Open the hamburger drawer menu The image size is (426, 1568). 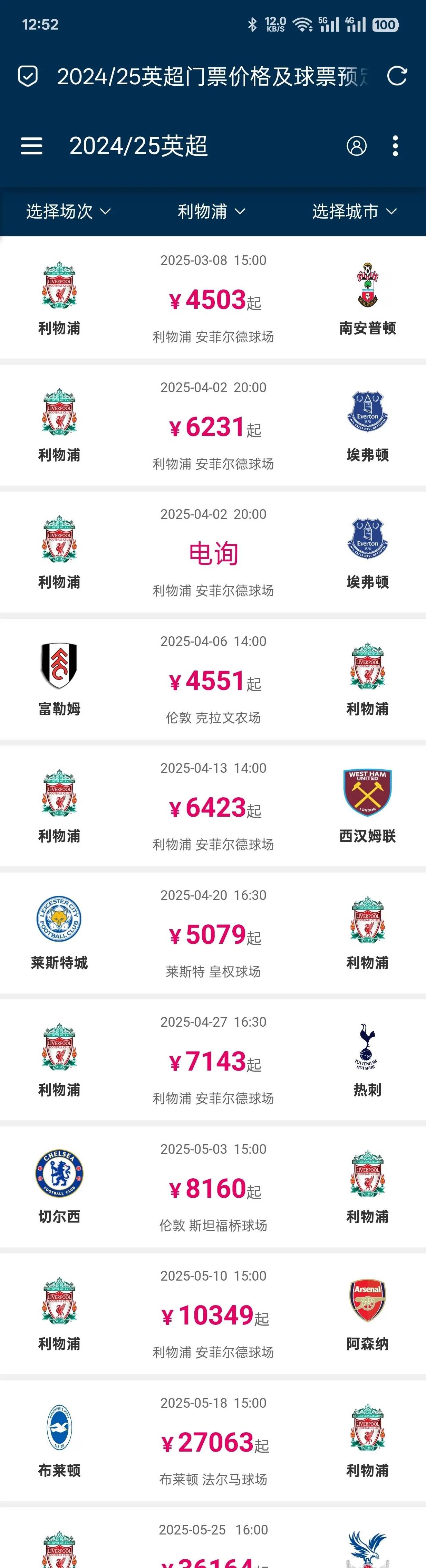(x=32, y=146)
